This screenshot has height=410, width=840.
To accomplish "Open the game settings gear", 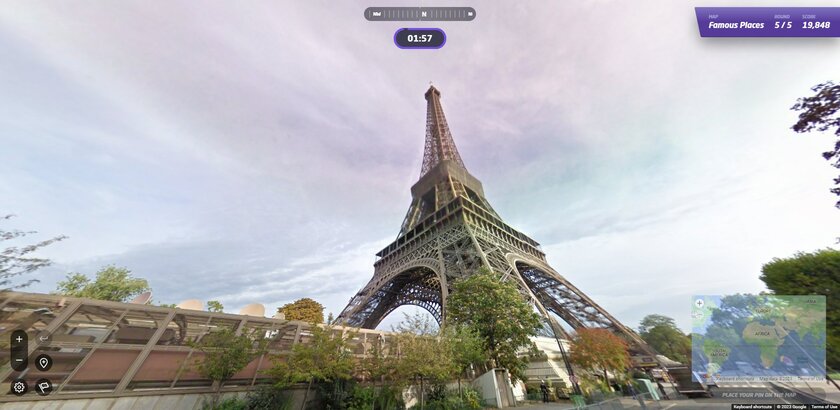I will pos(19,387).
